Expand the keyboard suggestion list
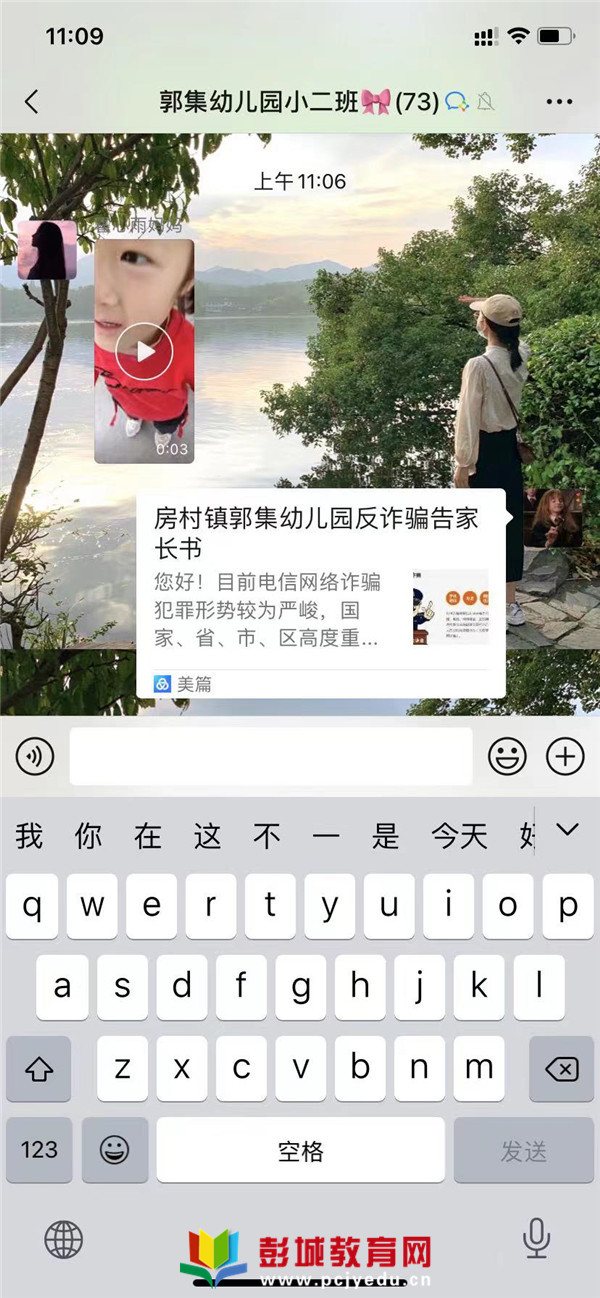Screen dimensions: 600x1298 (567, 830)
